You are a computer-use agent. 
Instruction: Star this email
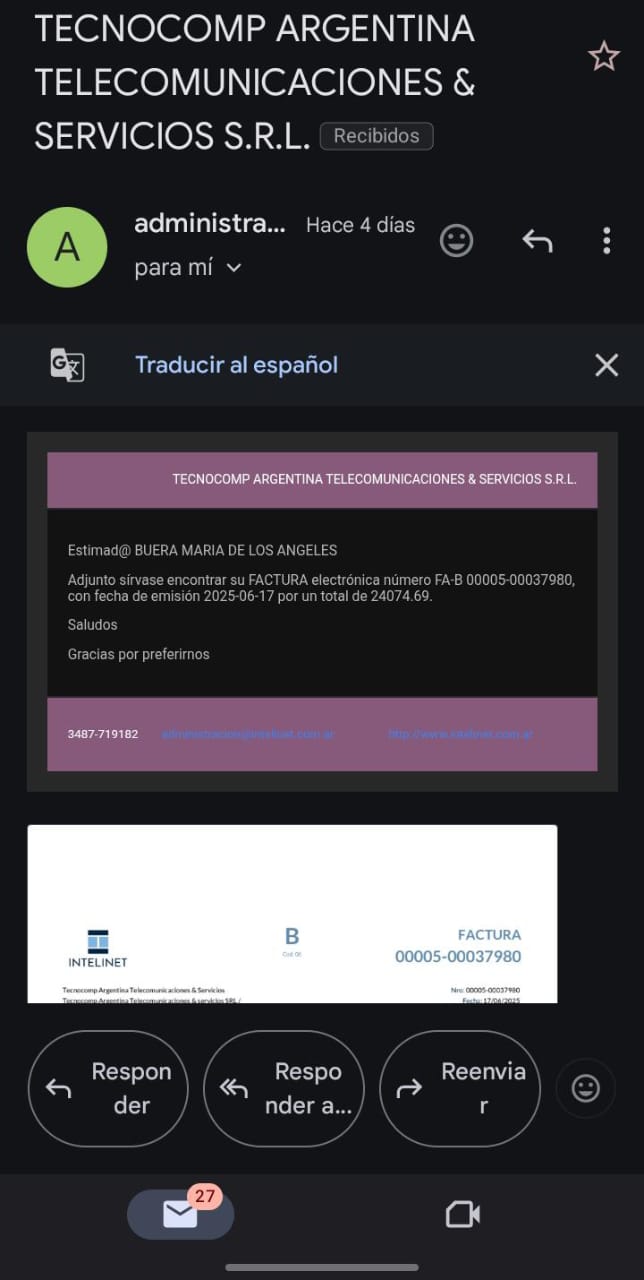603,56
